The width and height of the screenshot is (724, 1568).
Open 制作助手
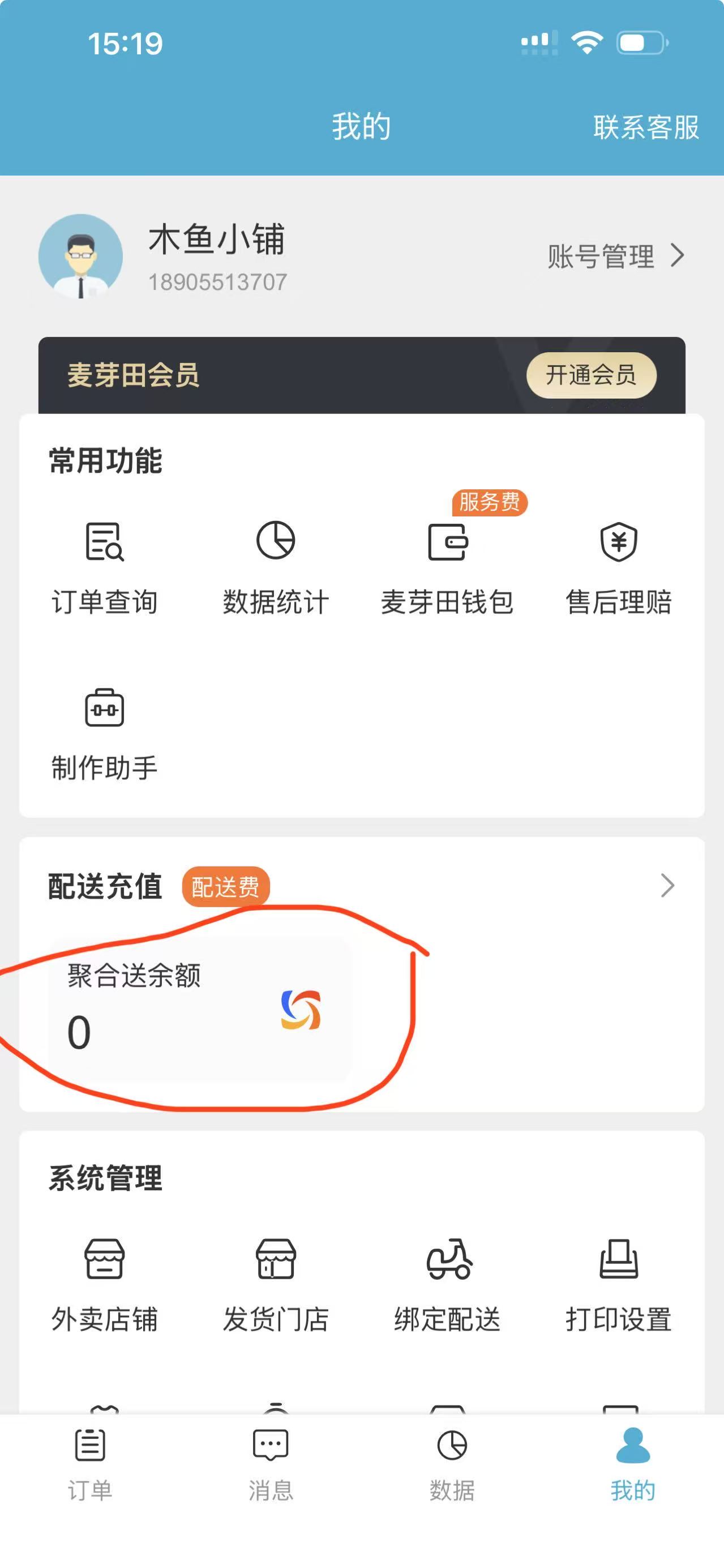click(x=104, y=733)
